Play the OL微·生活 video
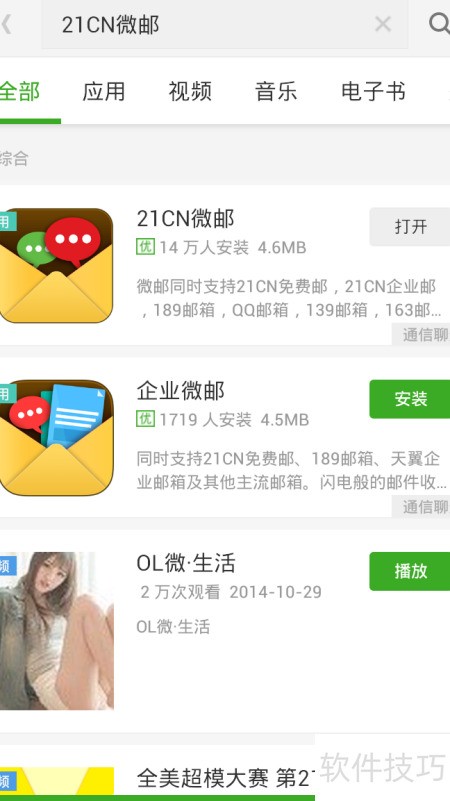450x801 pixels. click(410, 571)
